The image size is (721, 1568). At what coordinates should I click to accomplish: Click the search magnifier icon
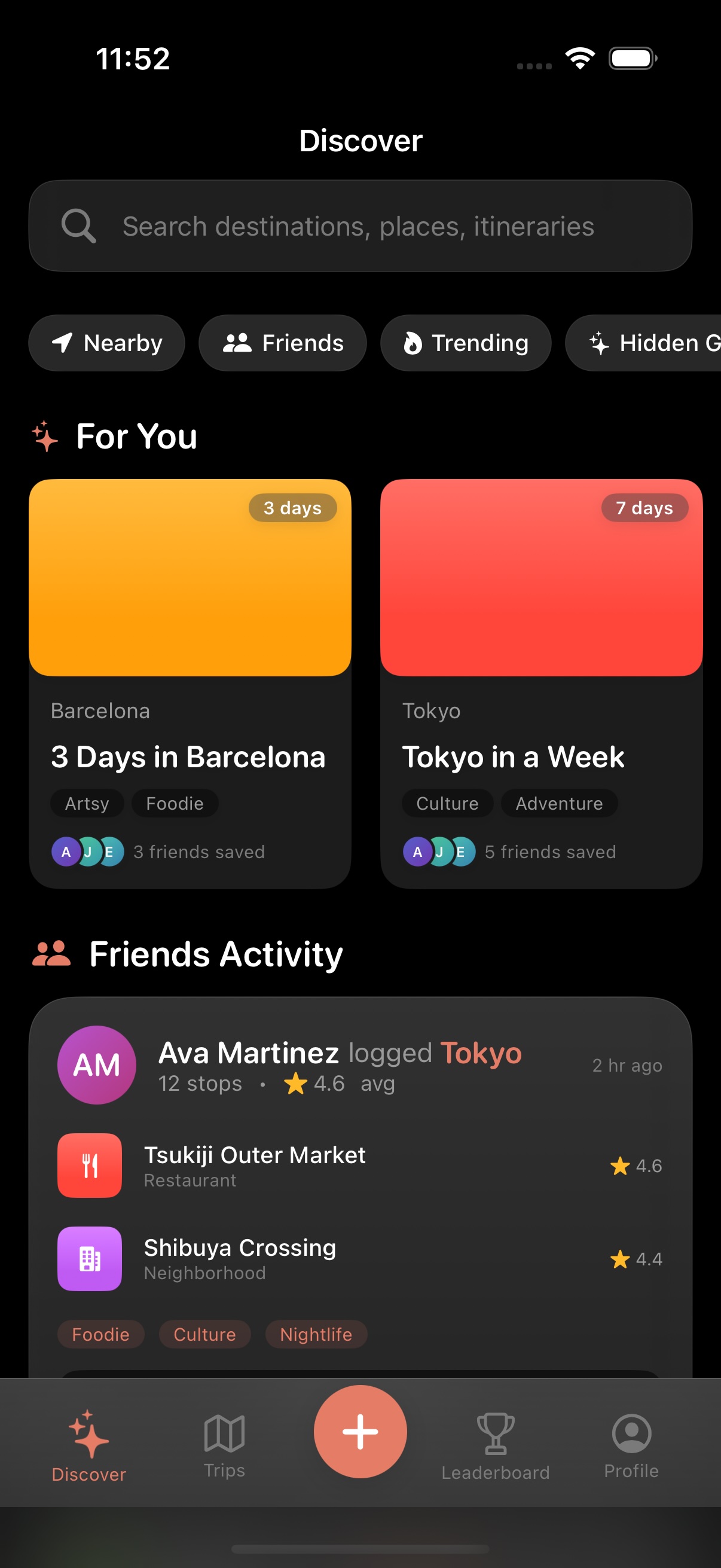[x=80, y=226]
